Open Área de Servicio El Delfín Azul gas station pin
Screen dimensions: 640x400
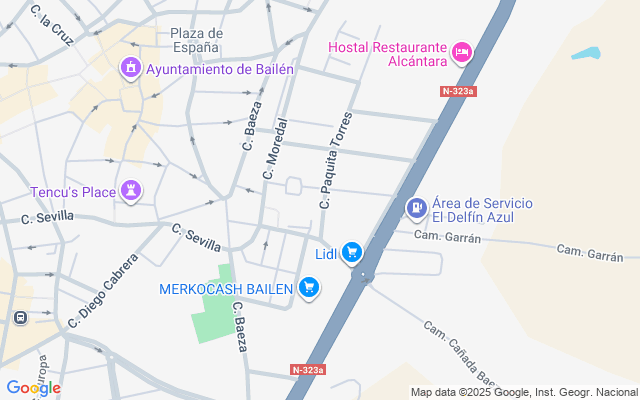click(x=417, y=209)
